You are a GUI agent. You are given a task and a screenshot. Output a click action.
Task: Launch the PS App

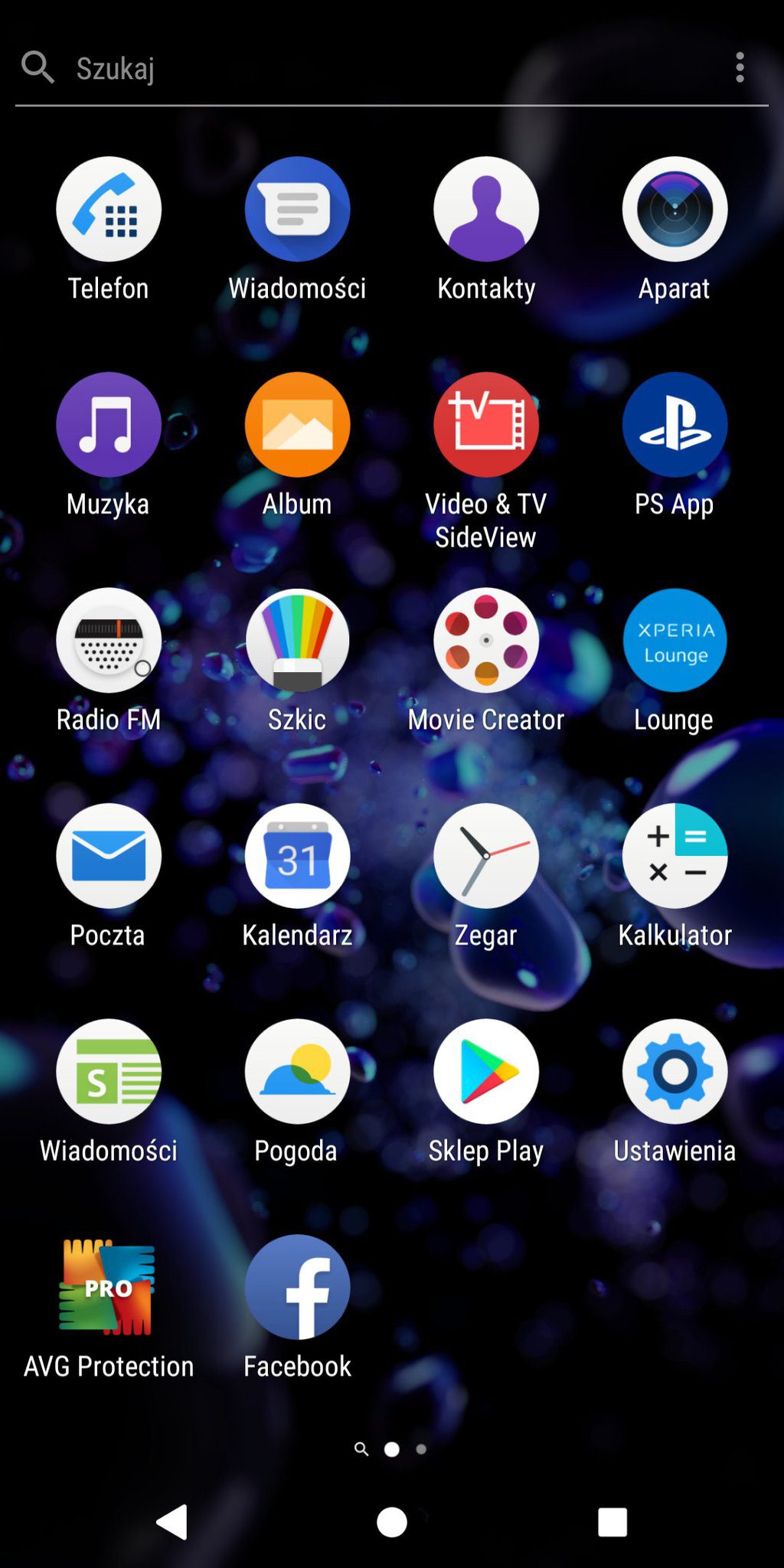pyautogui.click(x=675, y=425)
